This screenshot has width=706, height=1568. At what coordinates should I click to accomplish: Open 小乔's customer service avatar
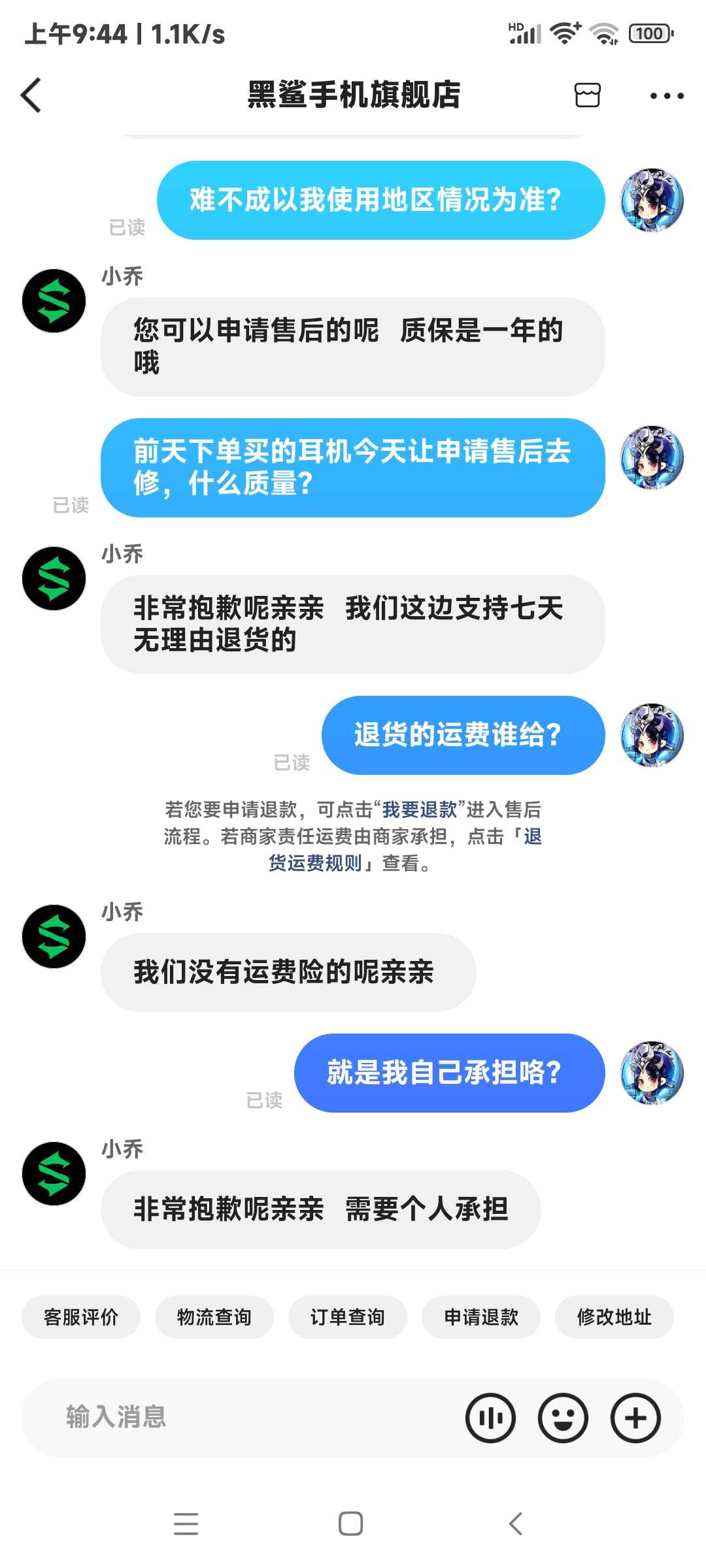(54, 1173)
